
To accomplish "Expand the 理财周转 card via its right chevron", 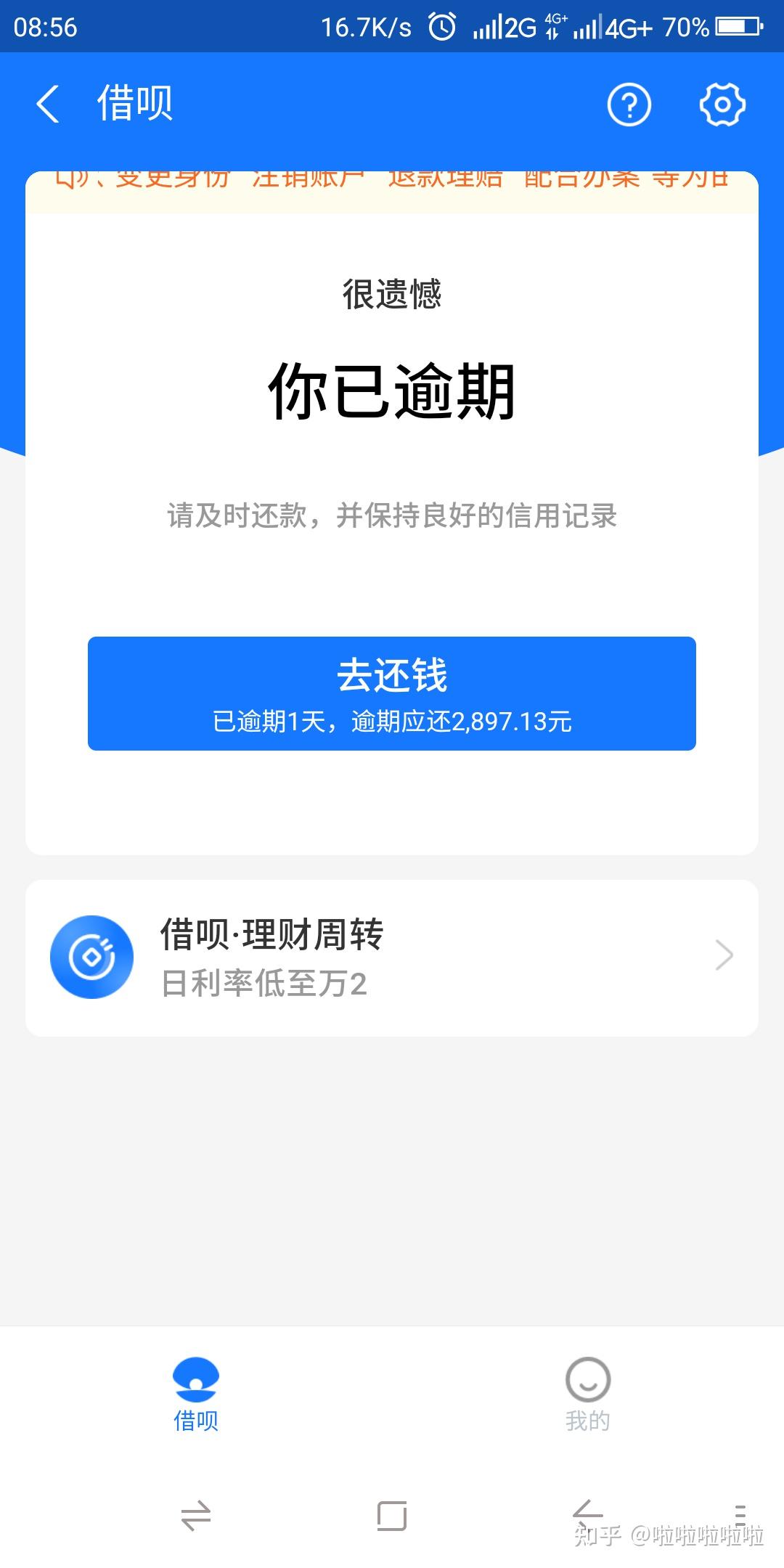I will tap(724, 955).
